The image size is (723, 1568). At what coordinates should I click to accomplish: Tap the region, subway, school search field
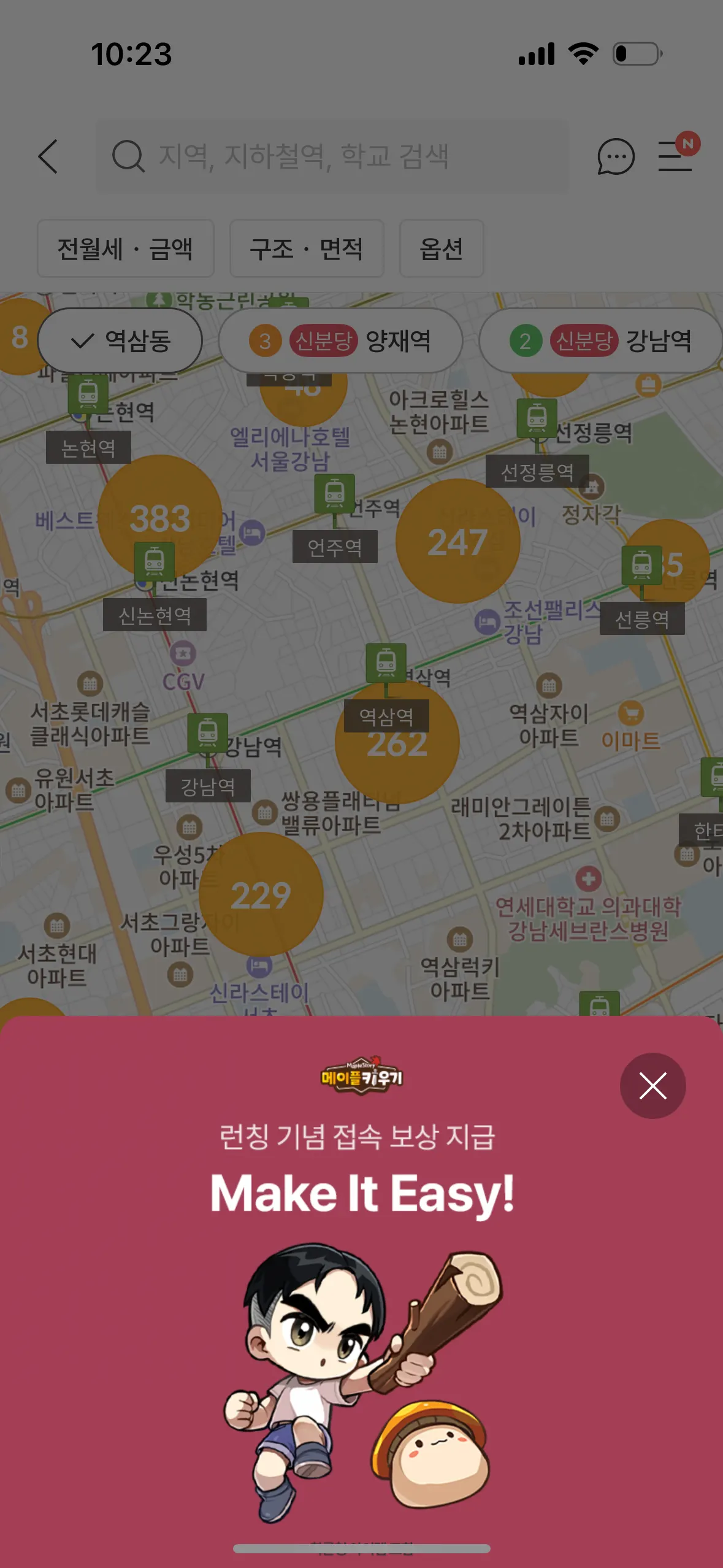332,156
